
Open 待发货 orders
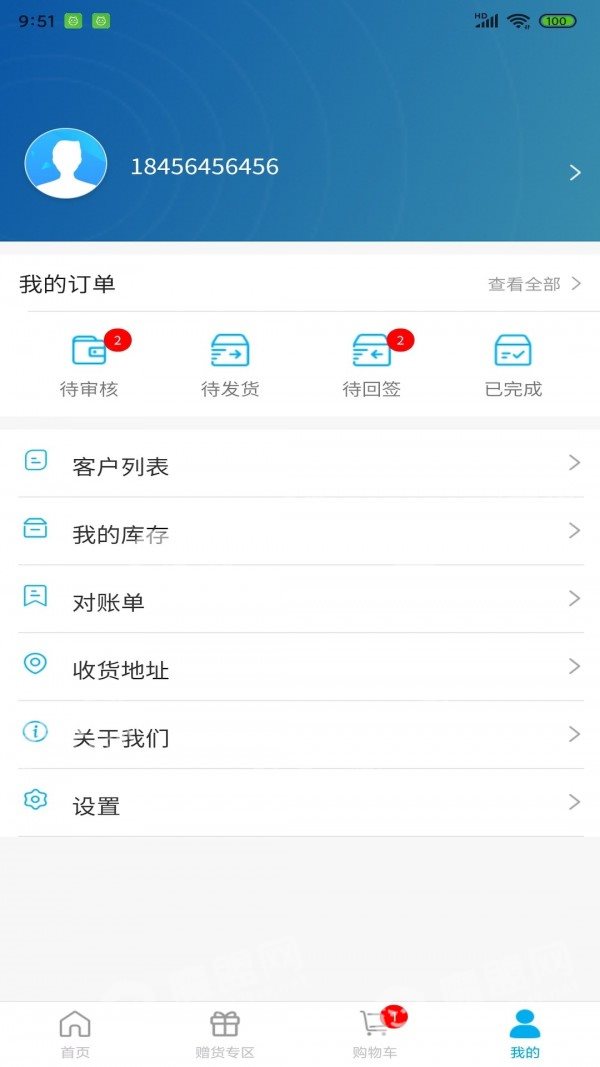(230, 366)
